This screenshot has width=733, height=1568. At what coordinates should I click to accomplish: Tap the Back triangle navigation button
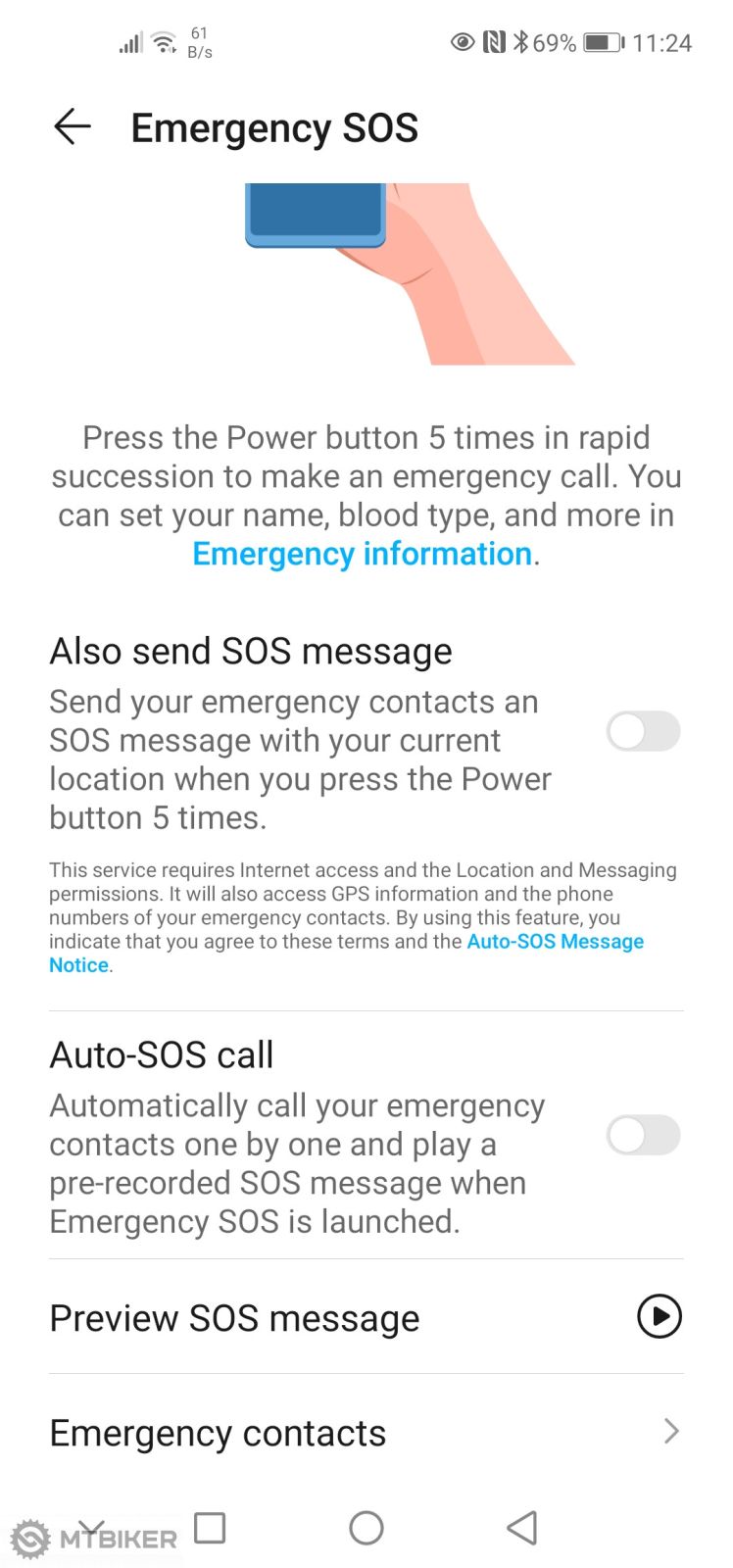522,1527
